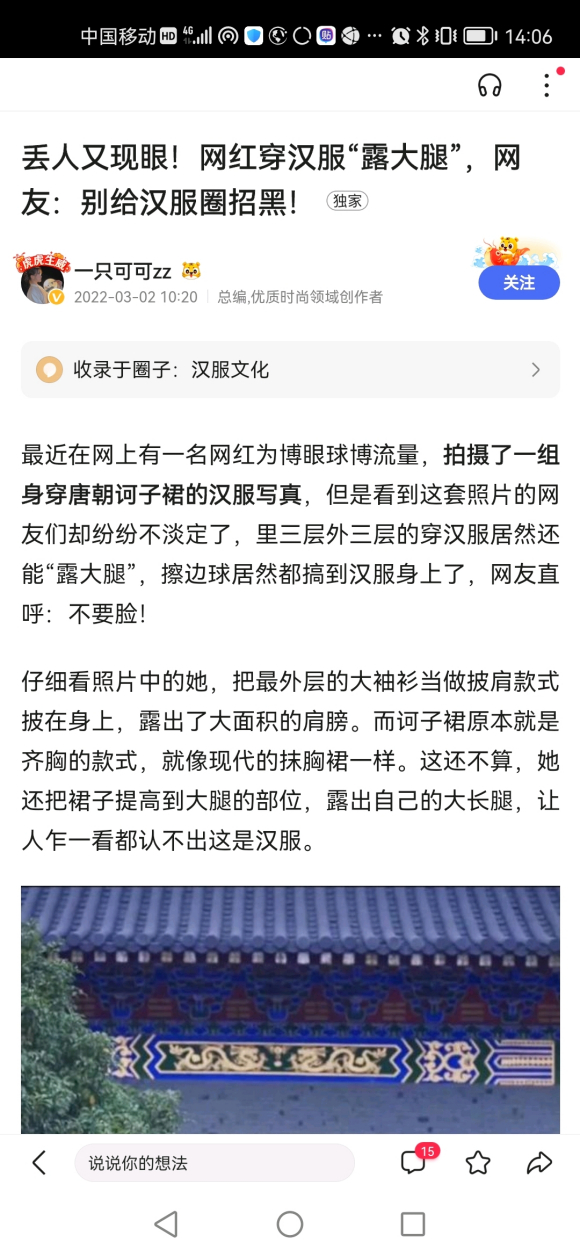Open author 一只可可zz profile avatar
Image resolution: width=580 pixels, height=1257 pixels.
coord(42,281)
